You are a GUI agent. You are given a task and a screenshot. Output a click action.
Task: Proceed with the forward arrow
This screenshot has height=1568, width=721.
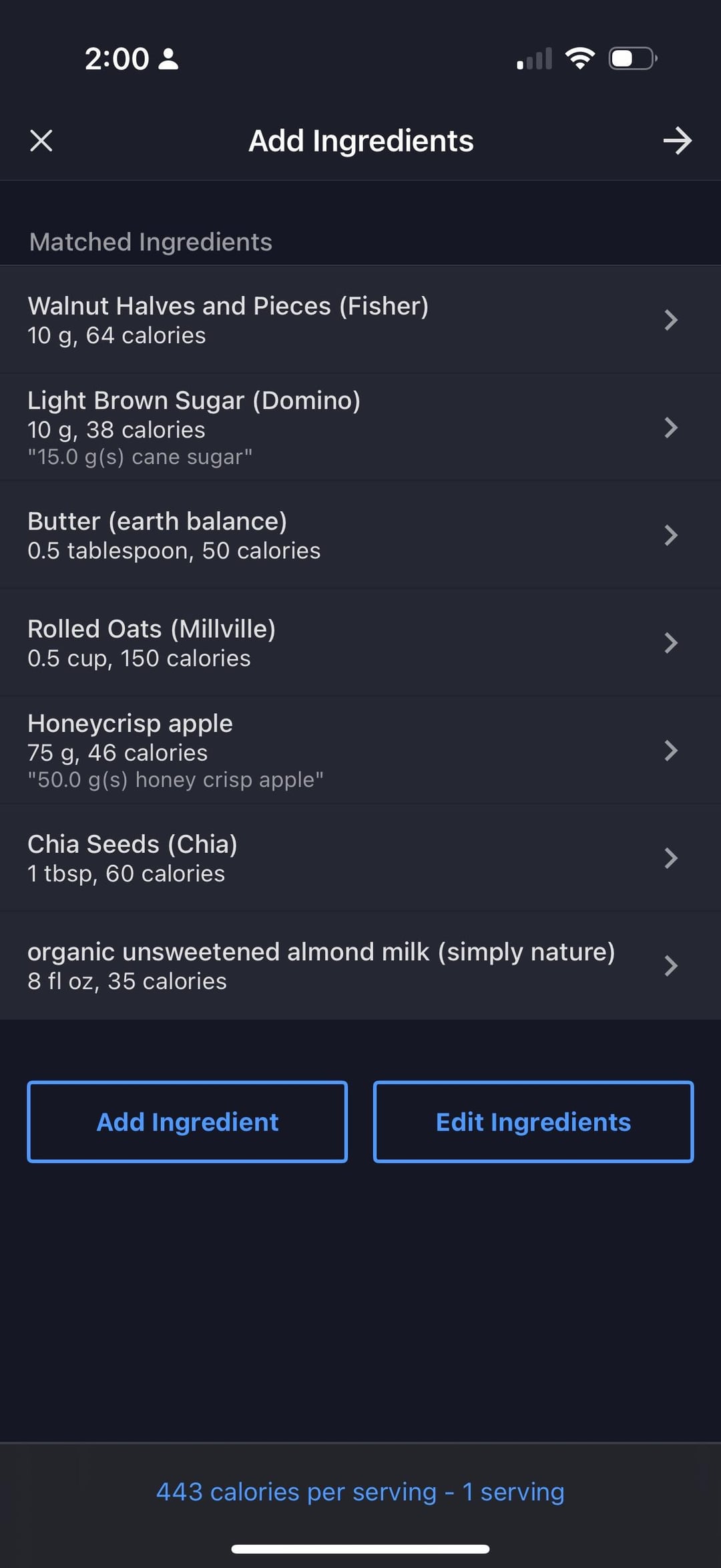pyautogui.click(x=677, y=141)
